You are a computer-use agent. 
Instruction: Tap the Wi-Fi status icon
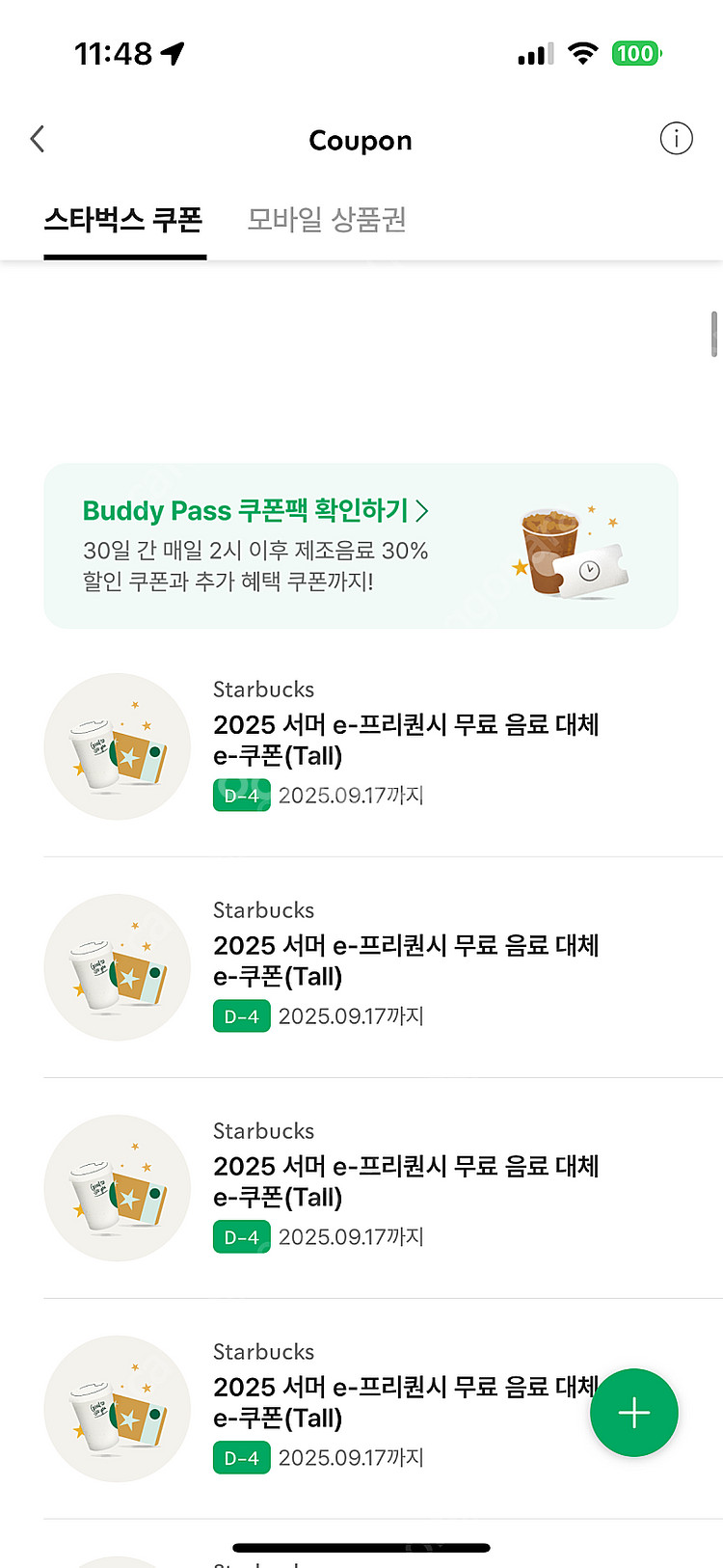click(585, 53)
